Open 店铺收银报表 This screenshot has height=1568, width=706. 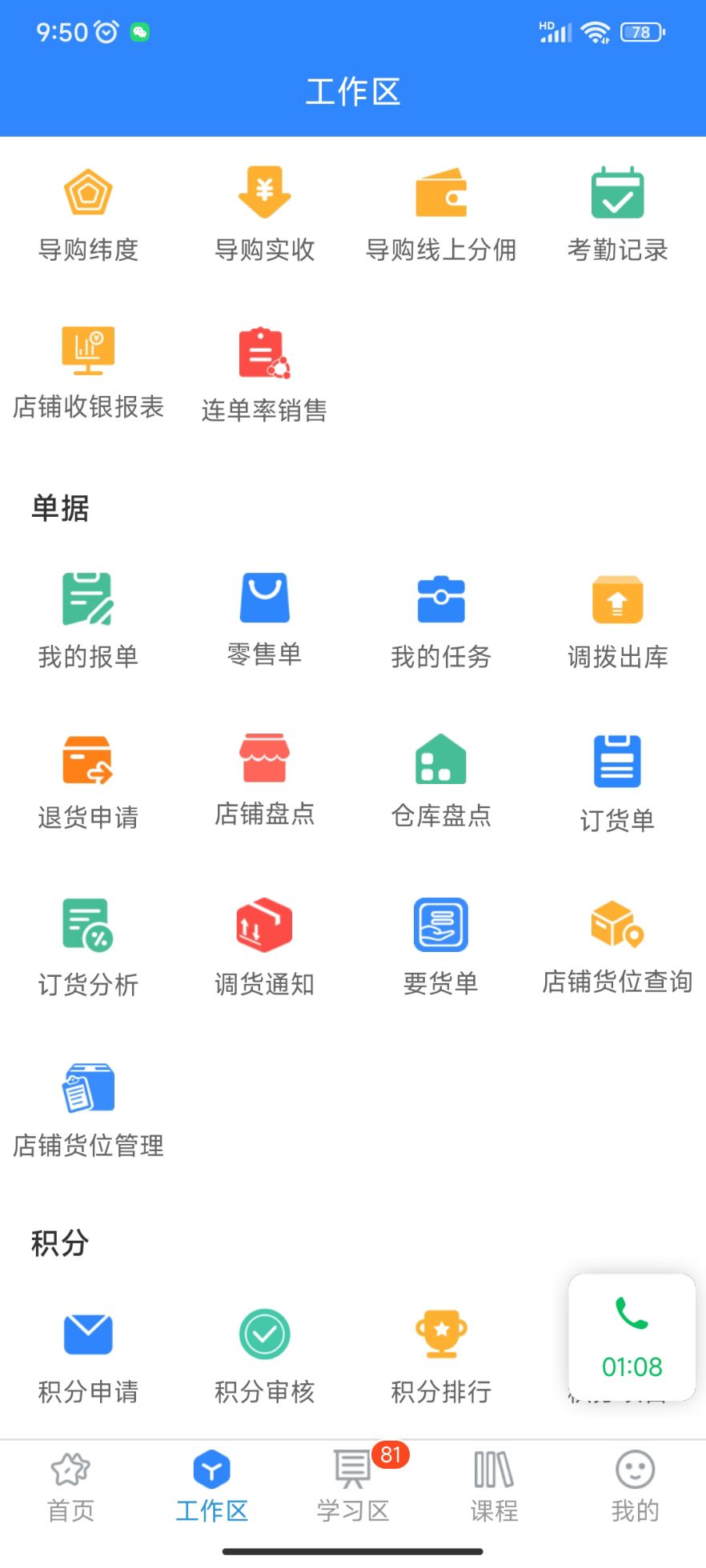pyautogui.click(x=88, y=372)
